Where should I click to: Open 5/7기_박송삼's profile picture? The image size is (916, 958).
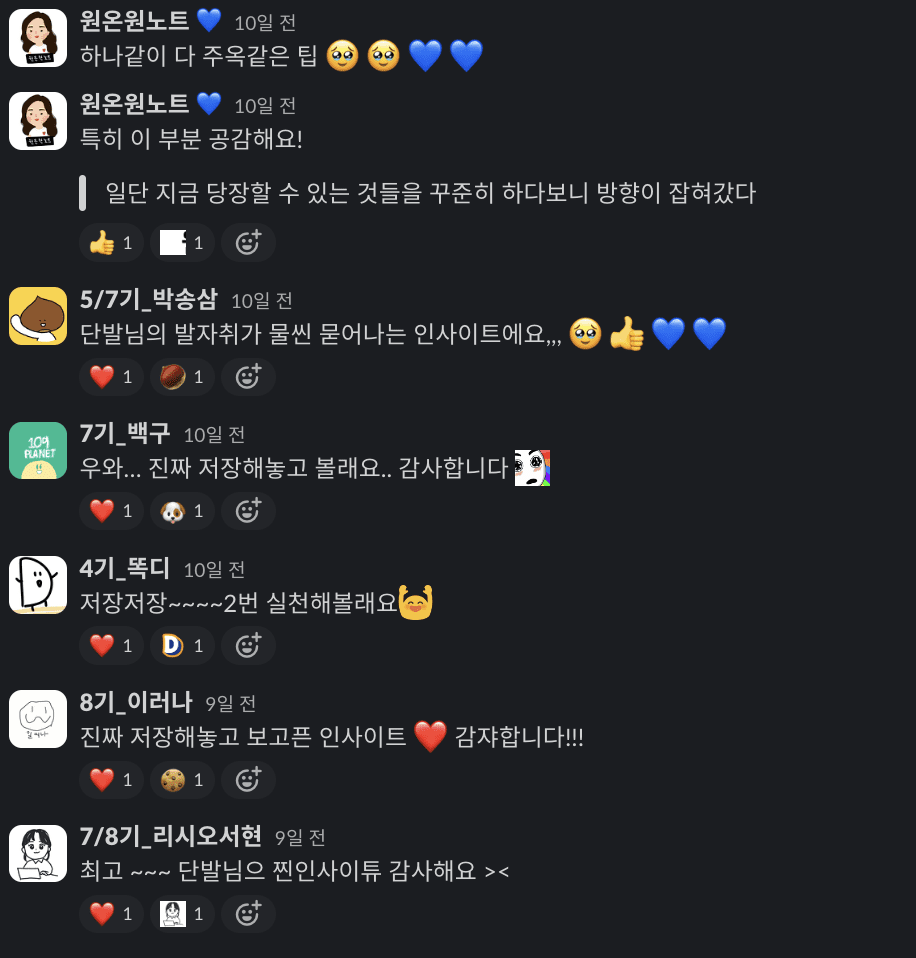[x=38, y=316]
